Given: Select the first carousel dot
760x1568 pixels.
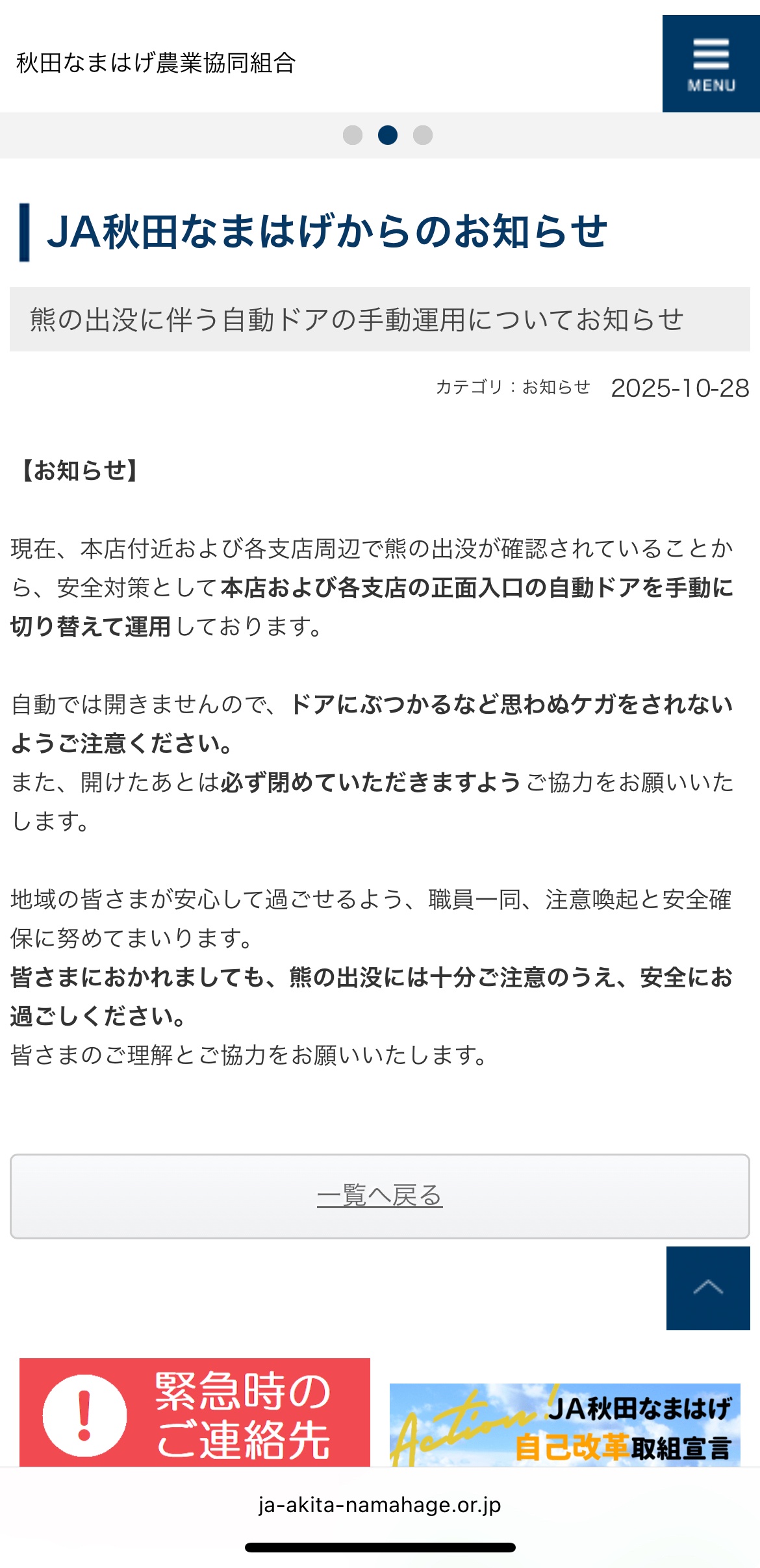Looking at the screenshot, I should point(352,135).
